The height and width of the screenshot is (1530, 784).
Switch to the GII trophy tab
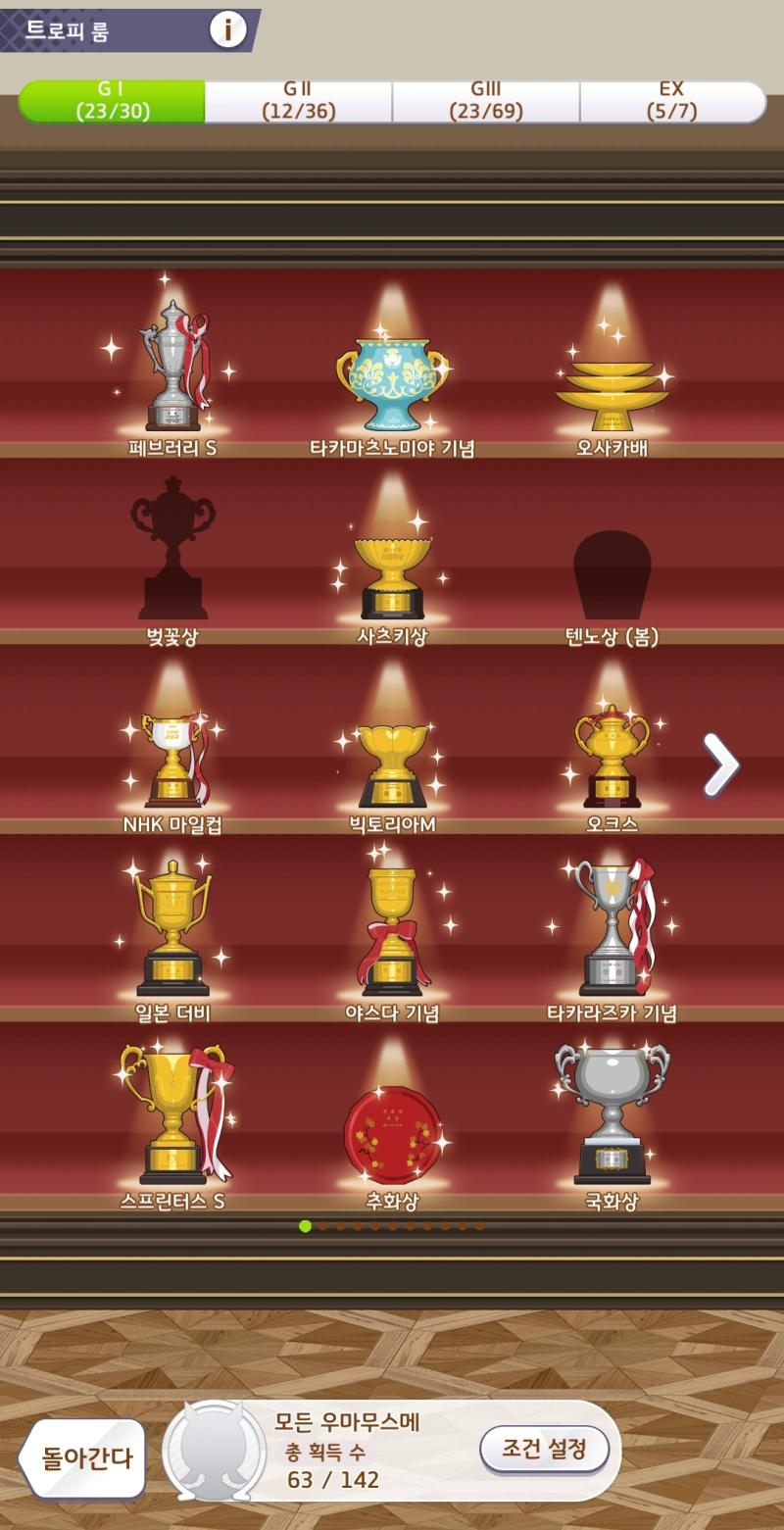pyautogui.click(x=299, y=101)
